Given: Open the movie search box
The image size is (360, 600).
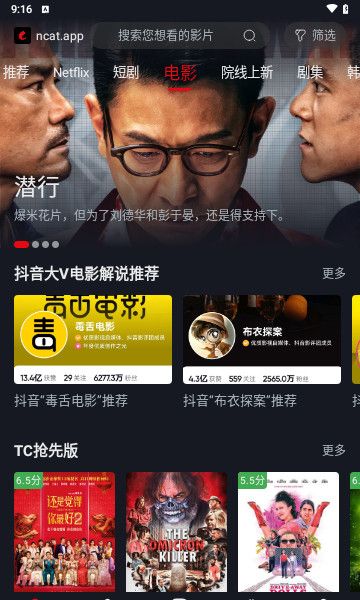Looking at the screenshot, I should pos(180,36).
